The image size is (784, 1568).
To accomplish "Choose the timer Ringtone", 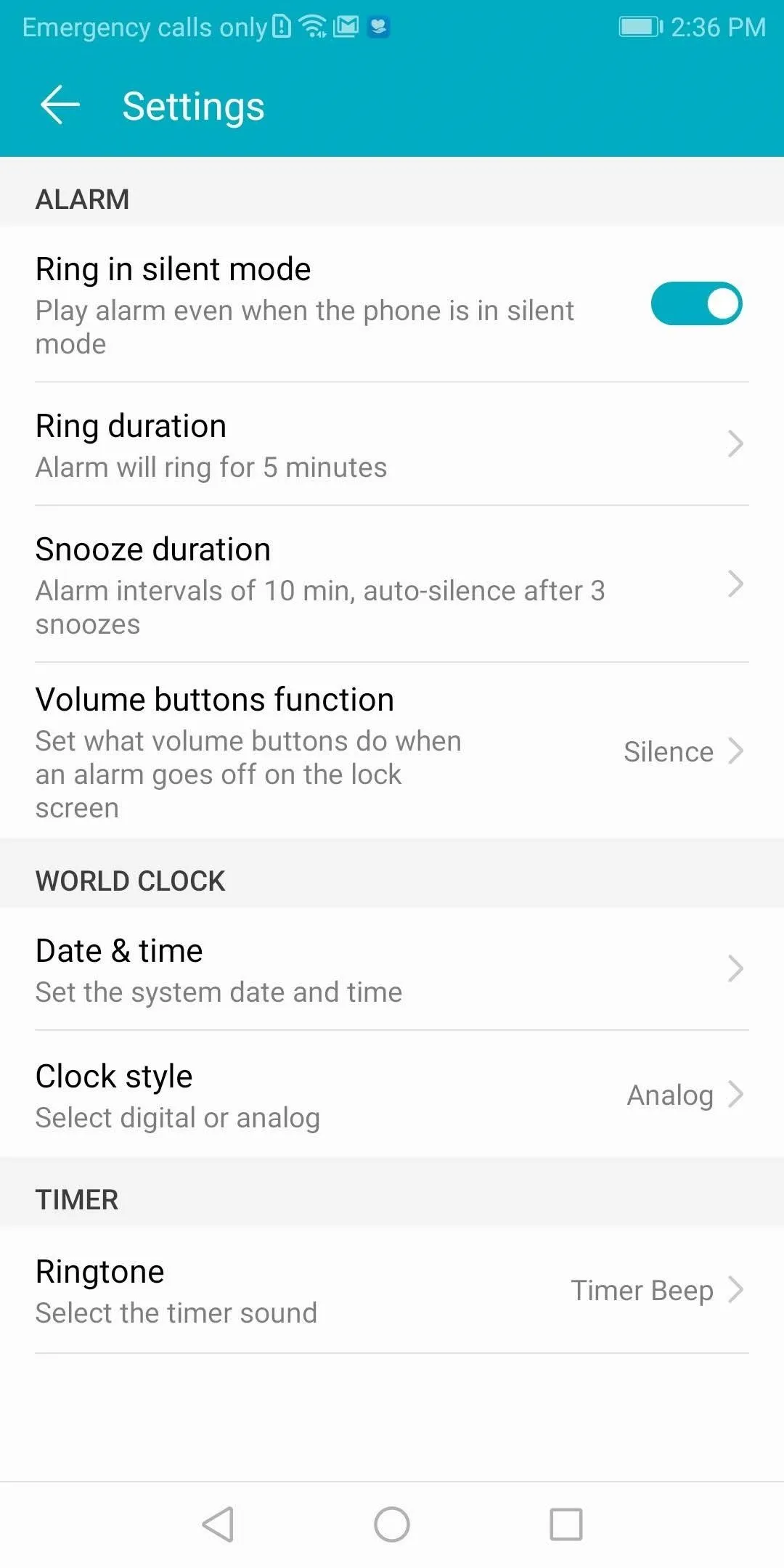I will pyautogui.click(x=392, y=1291).
